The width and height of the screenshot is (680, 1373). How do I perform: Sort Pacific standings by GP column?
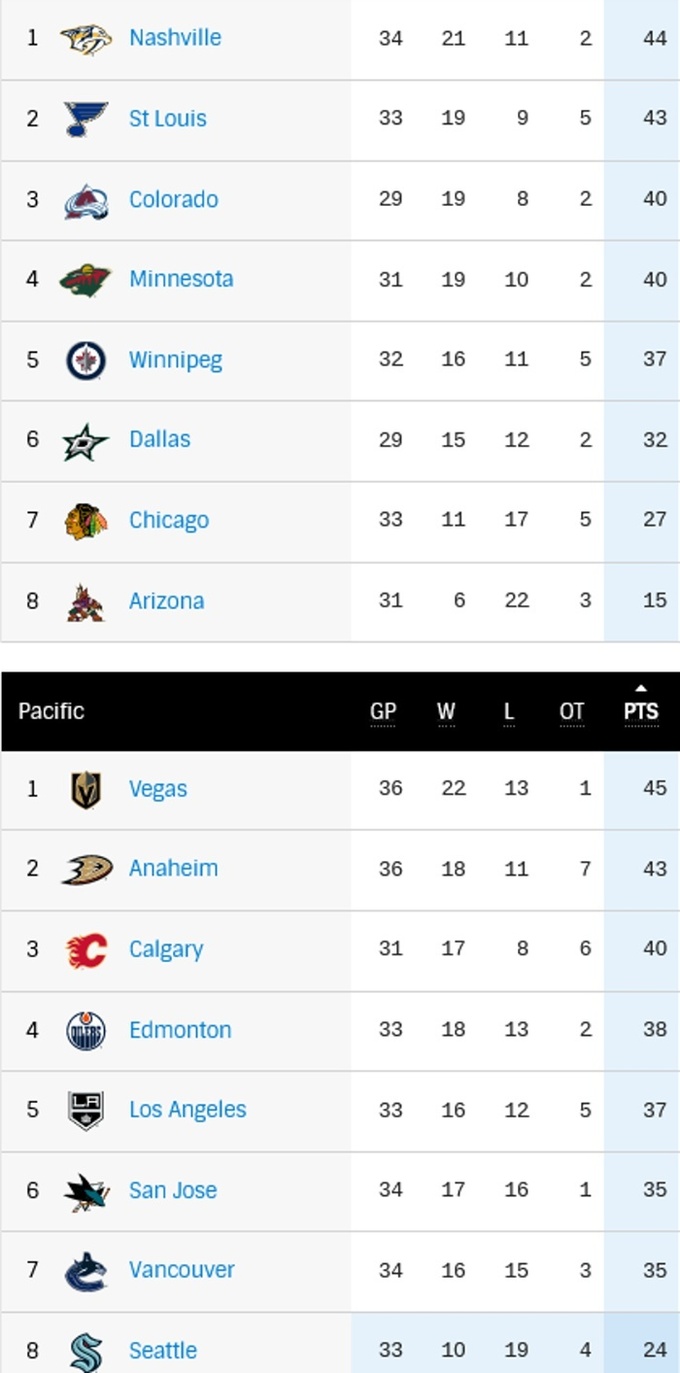(383, 712)
